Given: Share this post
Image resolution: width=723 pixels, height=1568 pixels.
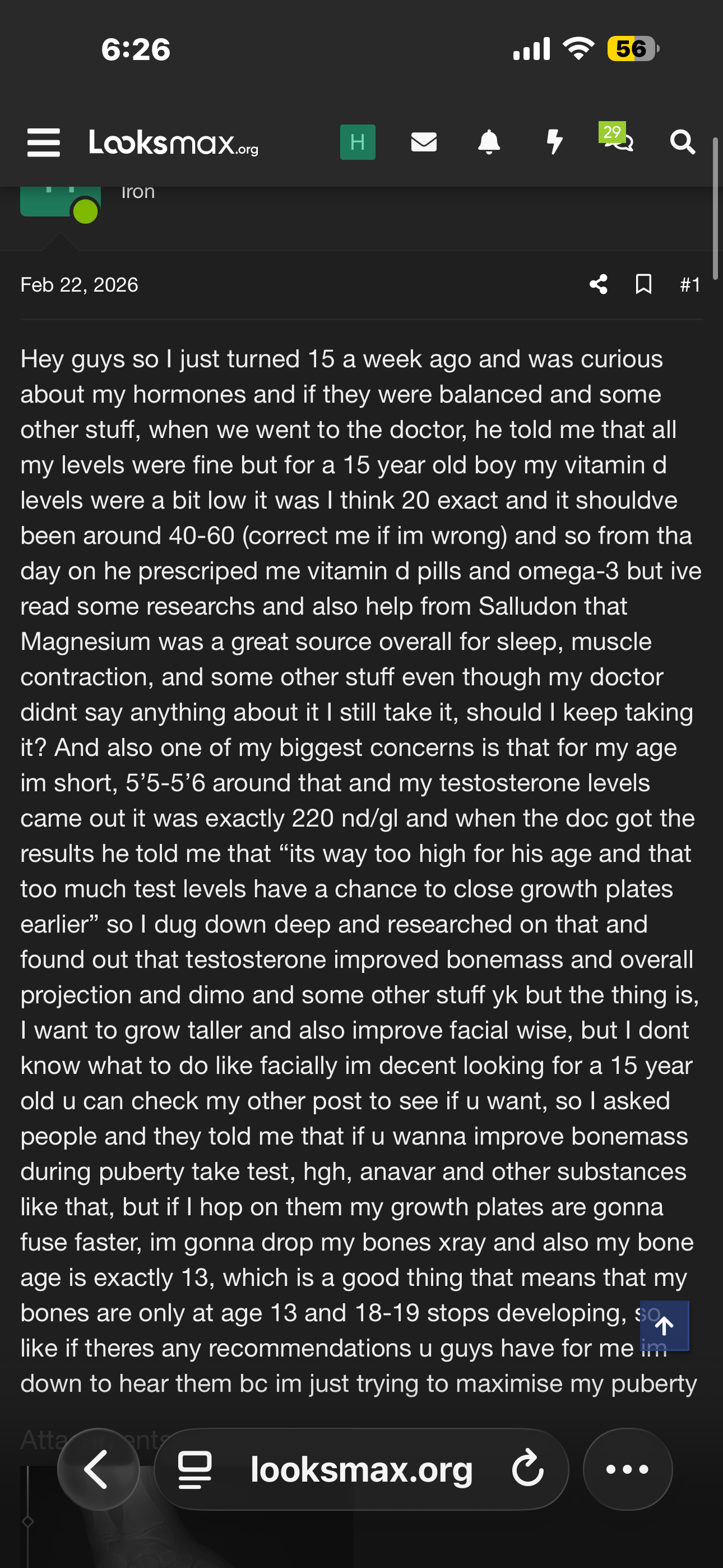Looking at the screenshot, I should point(598,284).
